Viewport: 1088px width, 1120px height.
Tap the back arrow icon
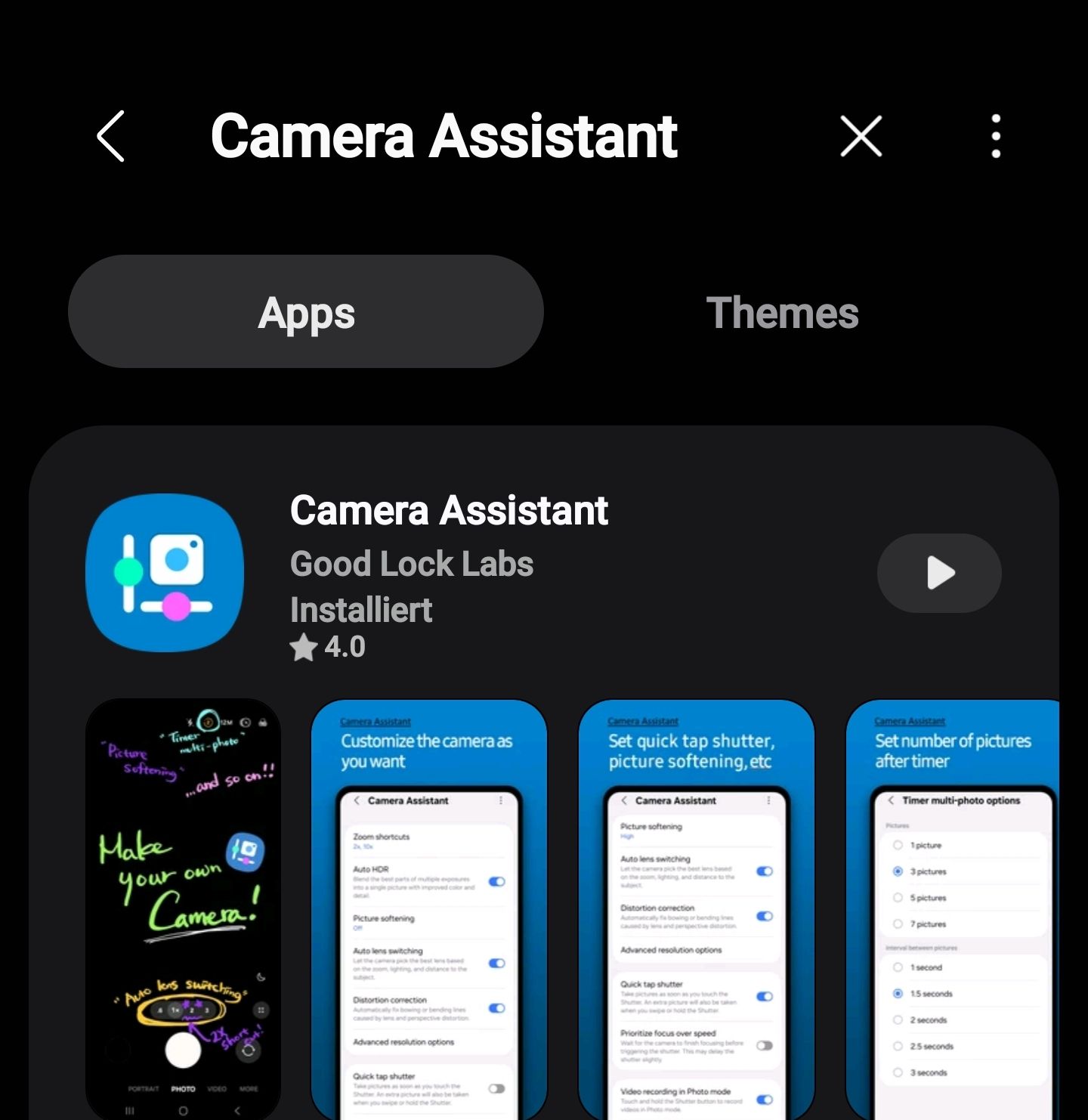pos(110,137)
